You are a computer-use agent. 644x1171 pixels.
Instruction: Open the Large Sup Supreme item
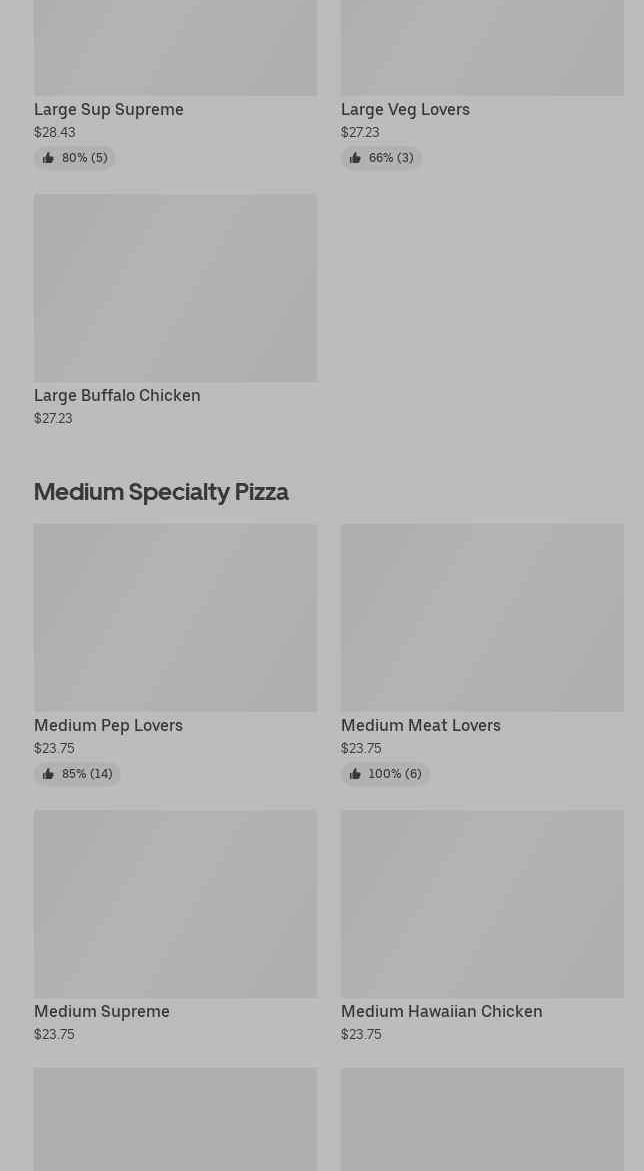175,60
